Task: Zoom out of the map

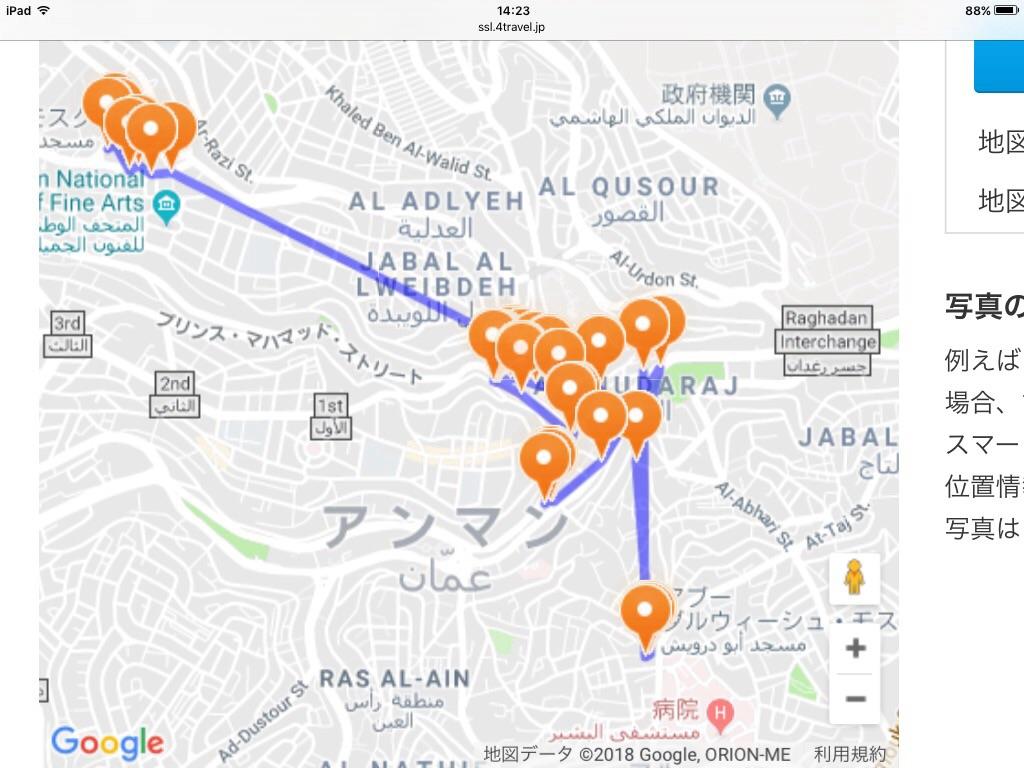Action: [855, 698]
